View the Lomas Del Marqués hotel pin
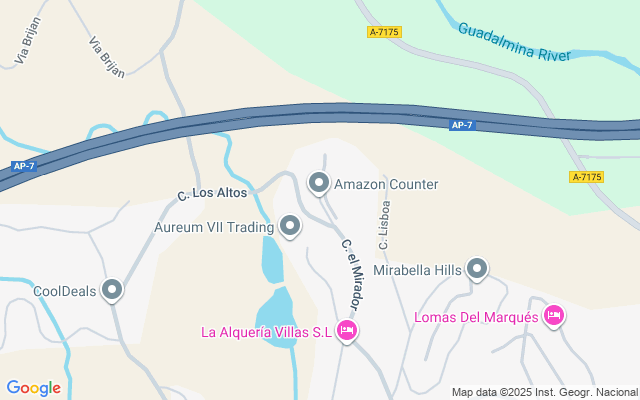The image size is (640, 400). pos(554,316)
